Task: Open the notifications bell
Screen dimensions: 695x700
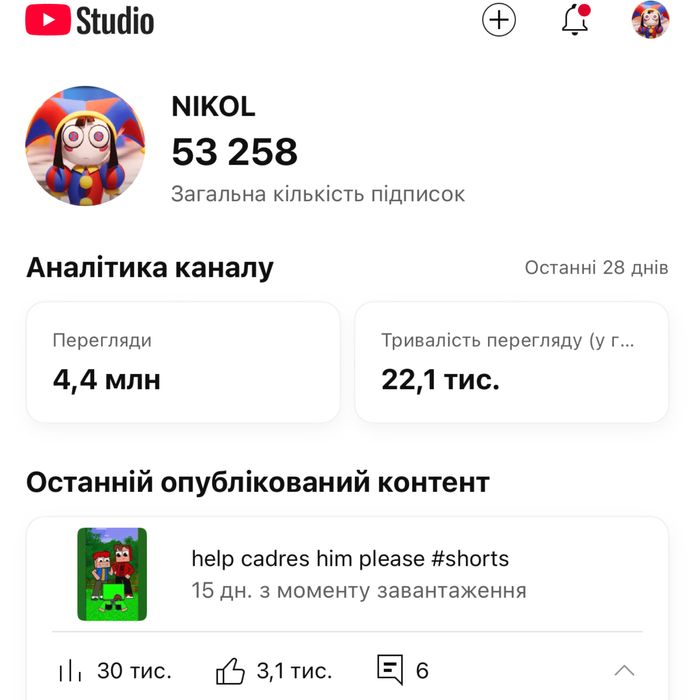Action: (575, 20)
